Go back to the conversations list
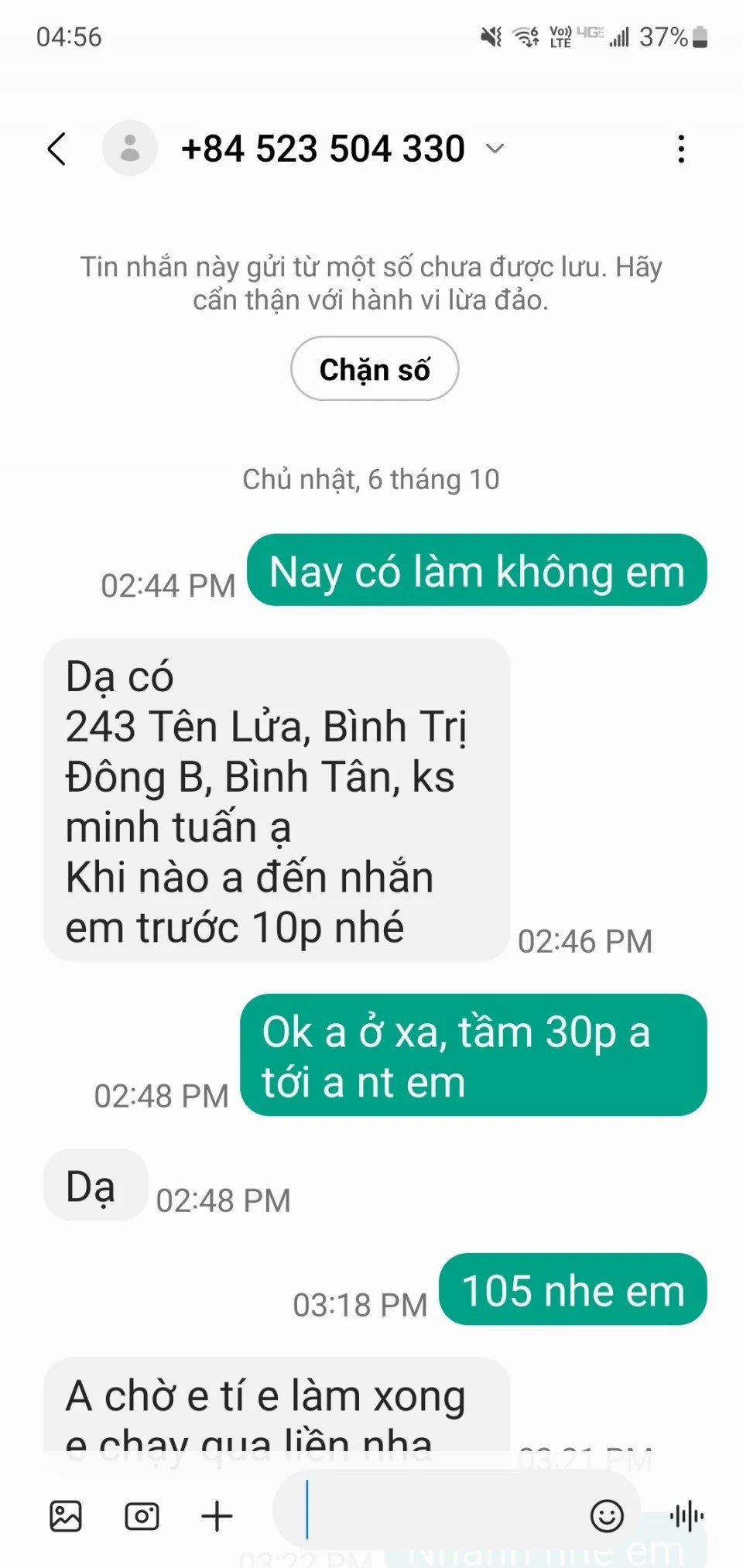 click(x=56, y=149)
